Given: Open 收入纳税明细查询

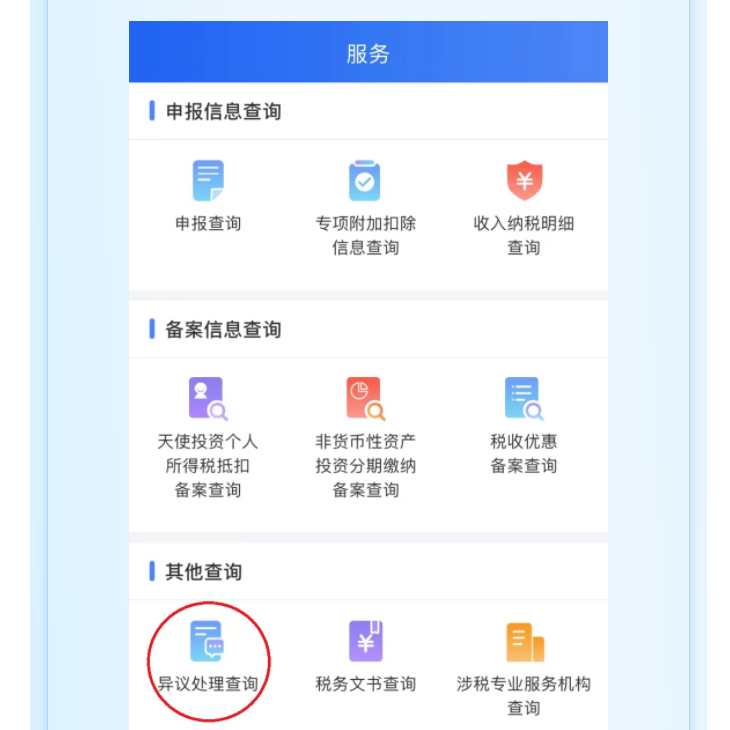Looking at the screenshot, I should click(x=523, y=182).
